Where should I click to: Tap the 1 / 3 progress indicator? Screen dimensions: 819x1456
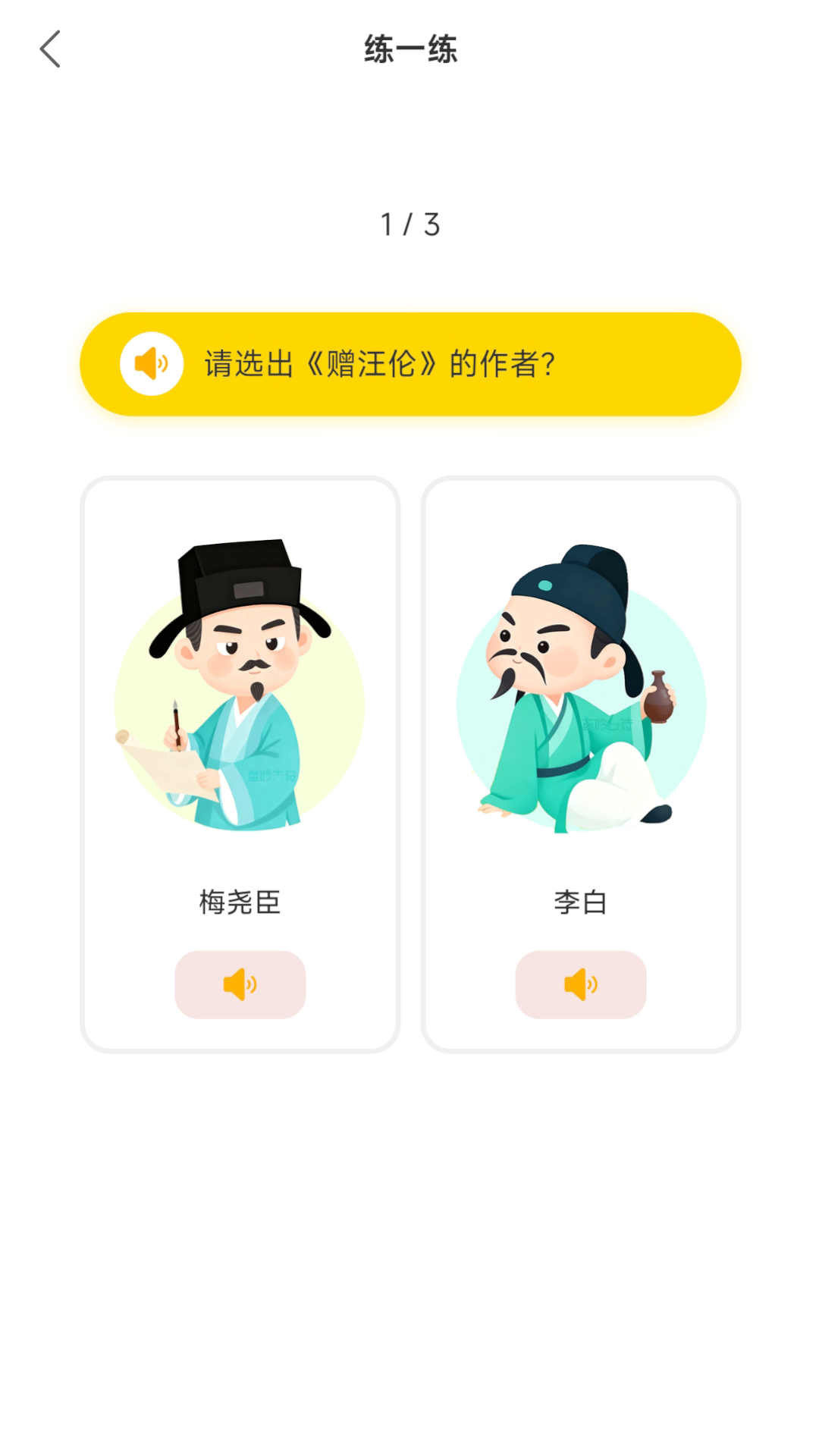click(409, 222)
